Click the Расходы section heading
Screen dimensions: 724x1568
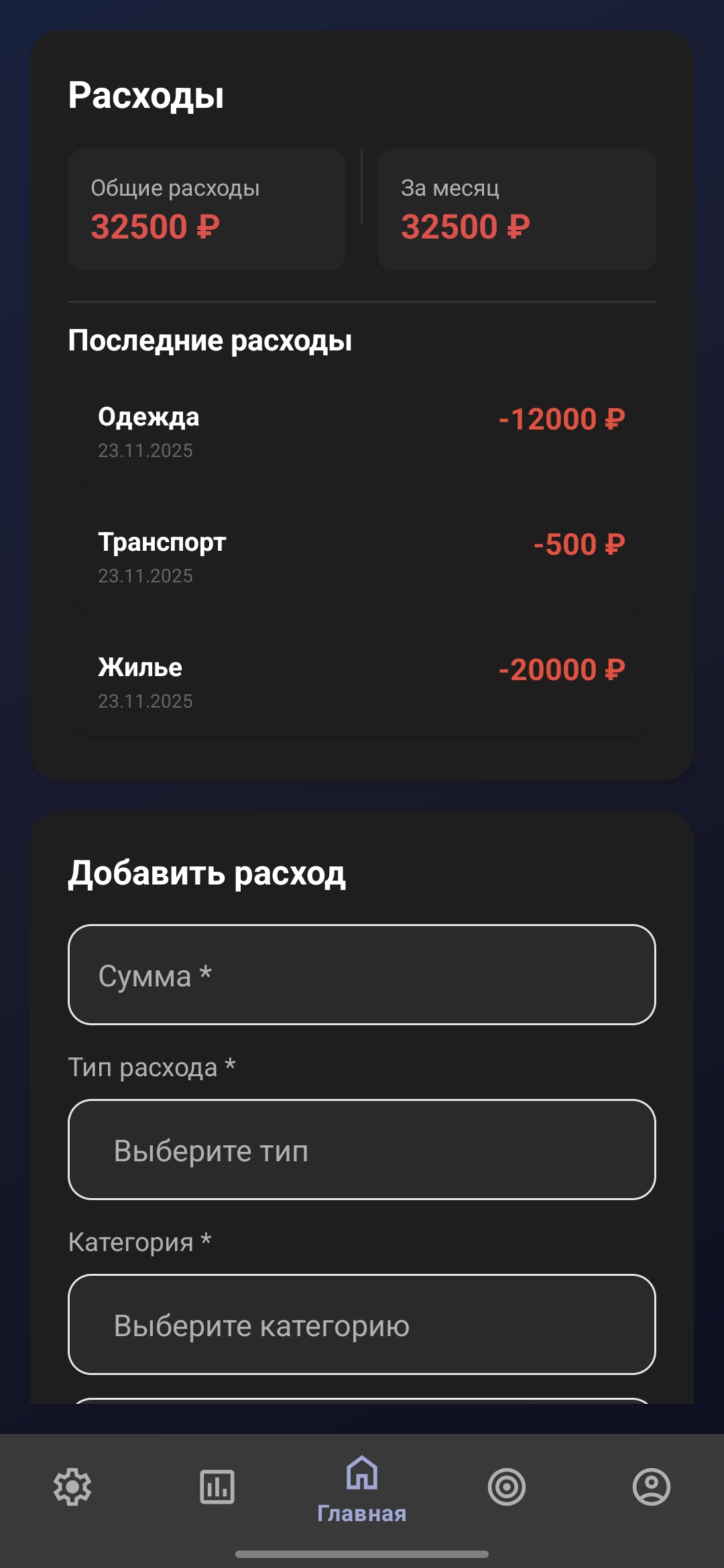coord(145,95)
